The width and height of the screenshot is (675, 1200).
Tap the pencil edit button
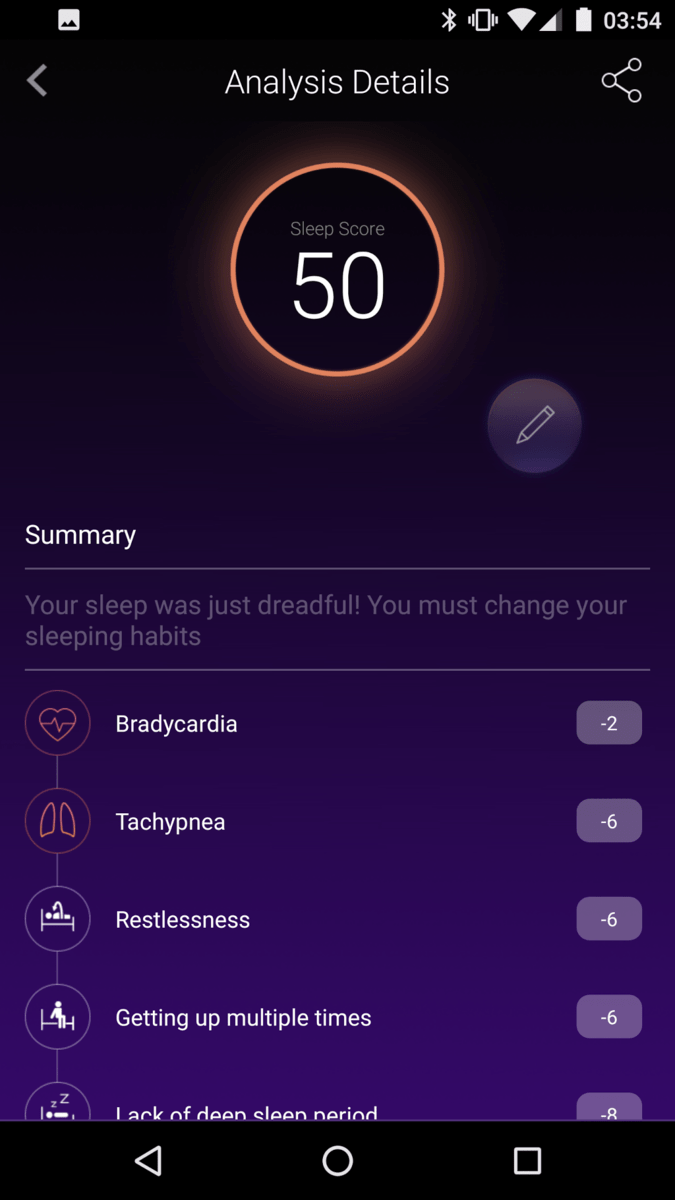pos(534,425)
